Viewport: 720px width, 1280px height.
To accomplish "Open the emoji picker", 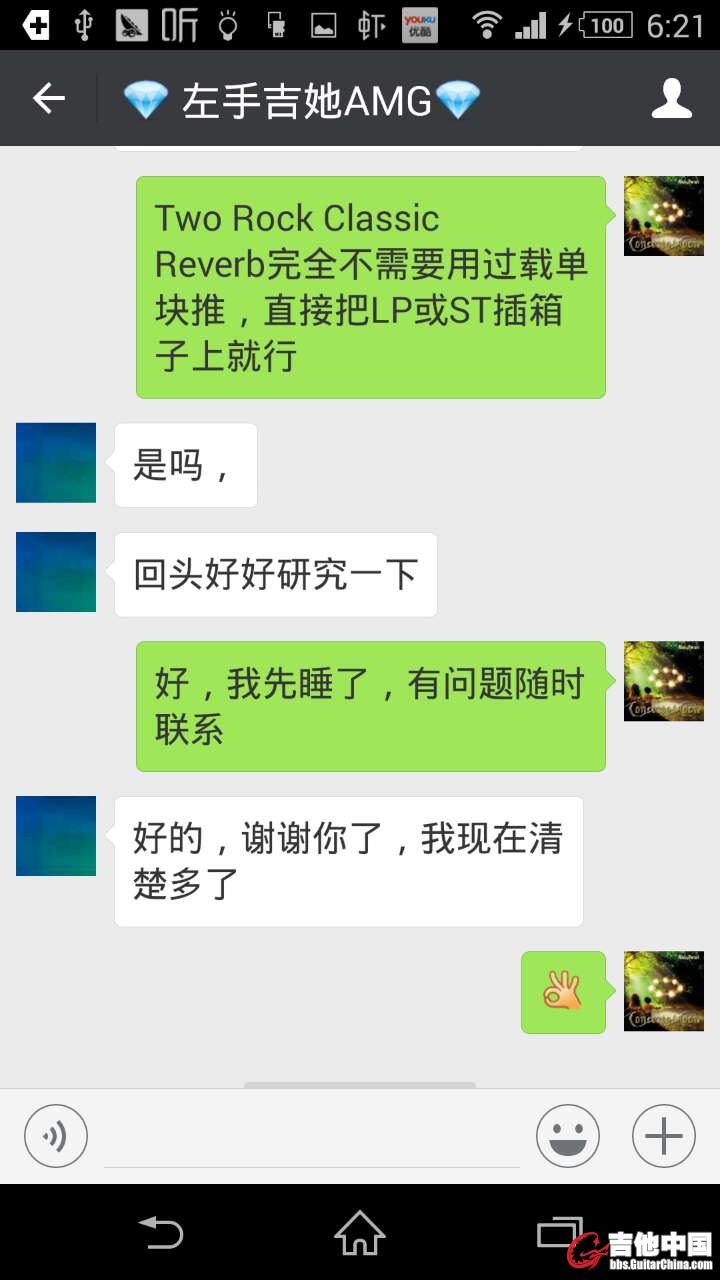I will [568, 1136].
